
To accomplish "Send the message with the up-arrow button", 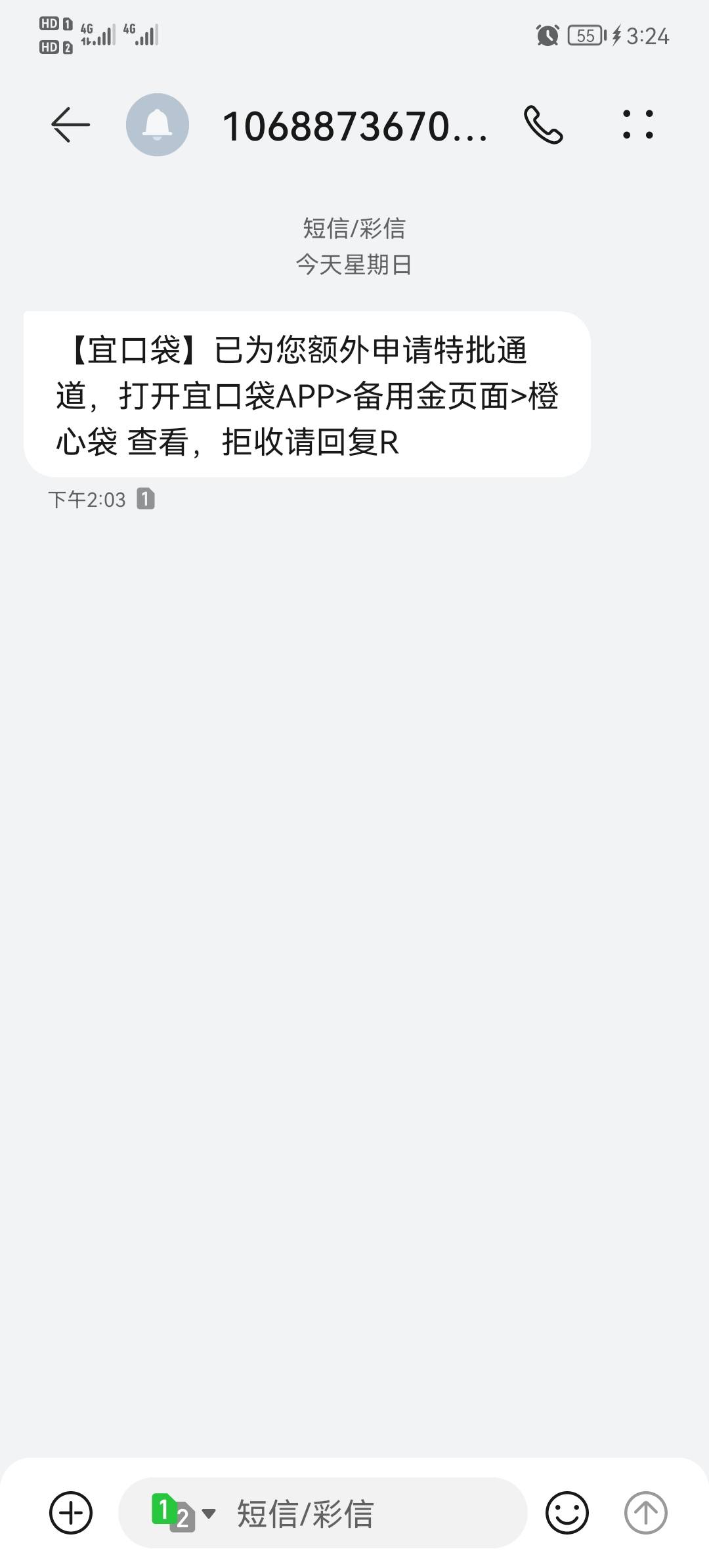I will click(x=645, y=1513).
